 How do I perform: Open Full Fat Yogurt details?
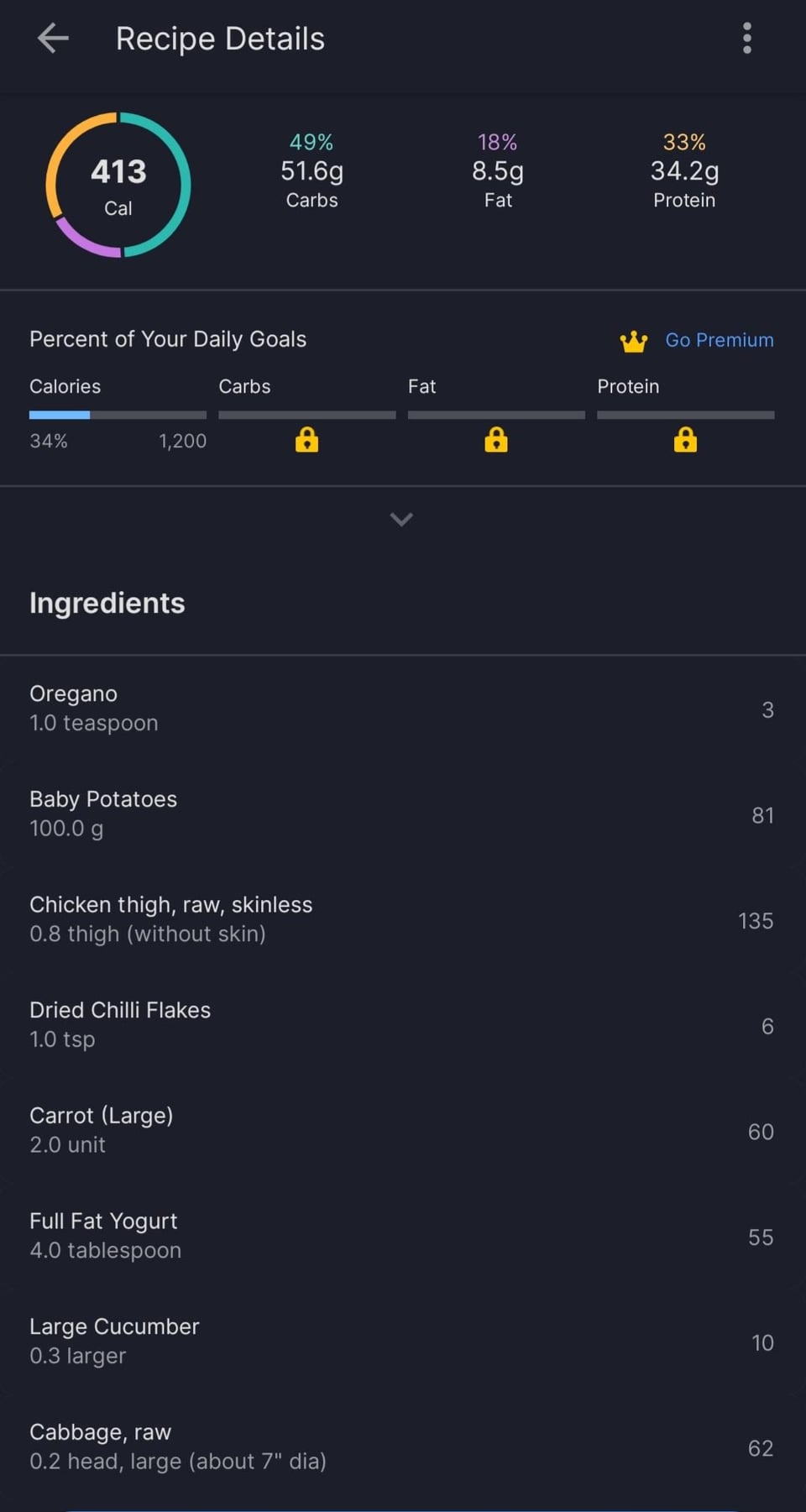[x=403, y=1236]
